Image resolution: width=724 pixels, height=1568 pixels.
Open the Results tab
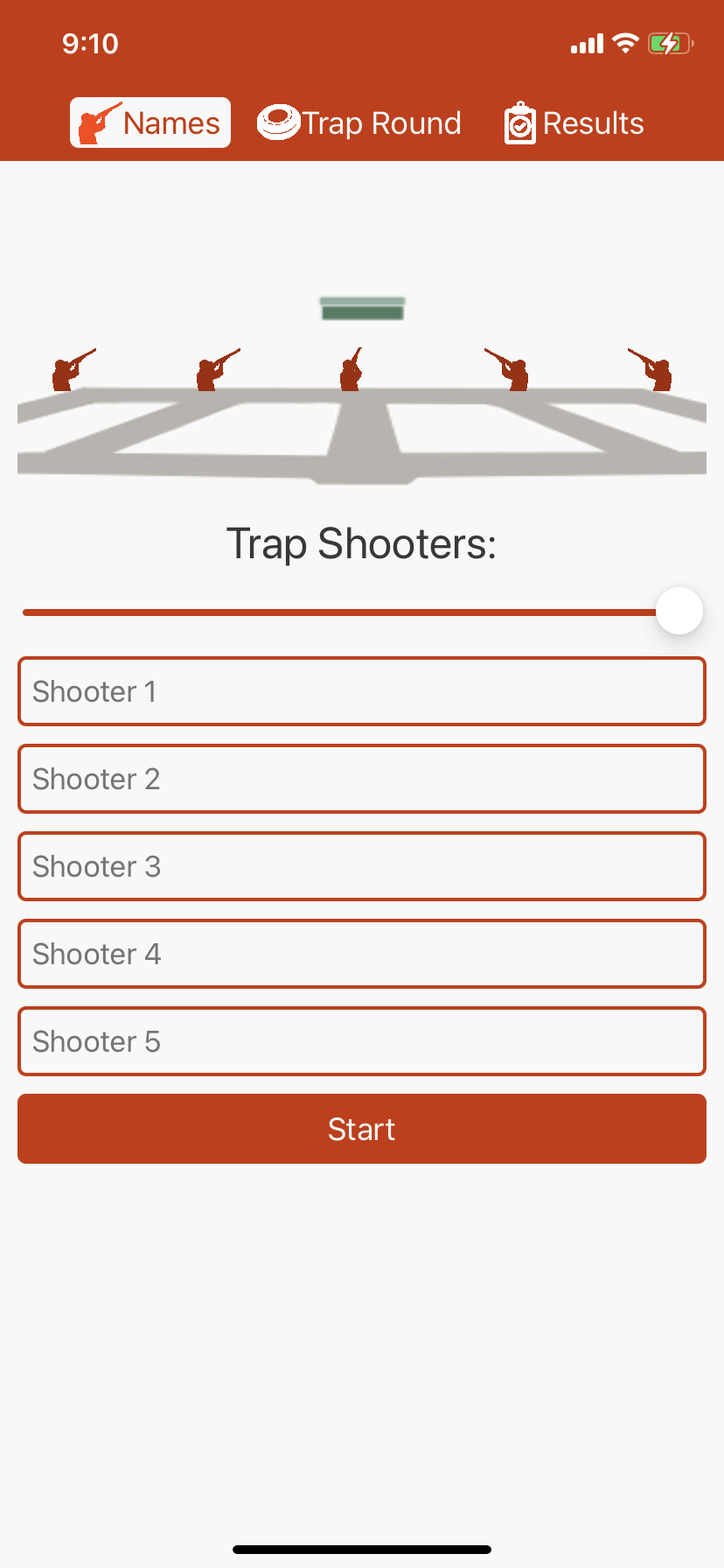(x=574, y=123)
